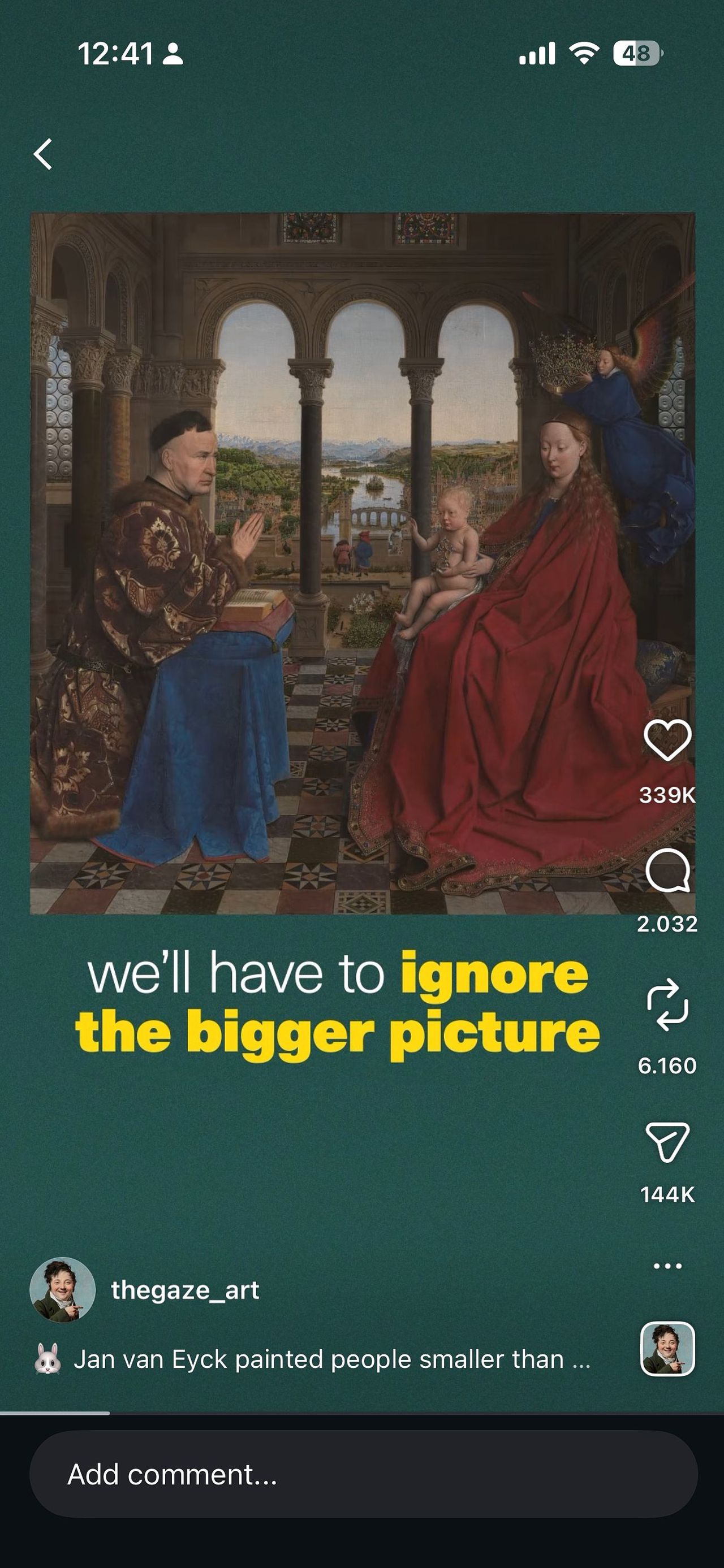Image resolution: width=724 pixels, height=1568 pixels.
Task: Tap the Add comment field
Action: coord(363,1474)
